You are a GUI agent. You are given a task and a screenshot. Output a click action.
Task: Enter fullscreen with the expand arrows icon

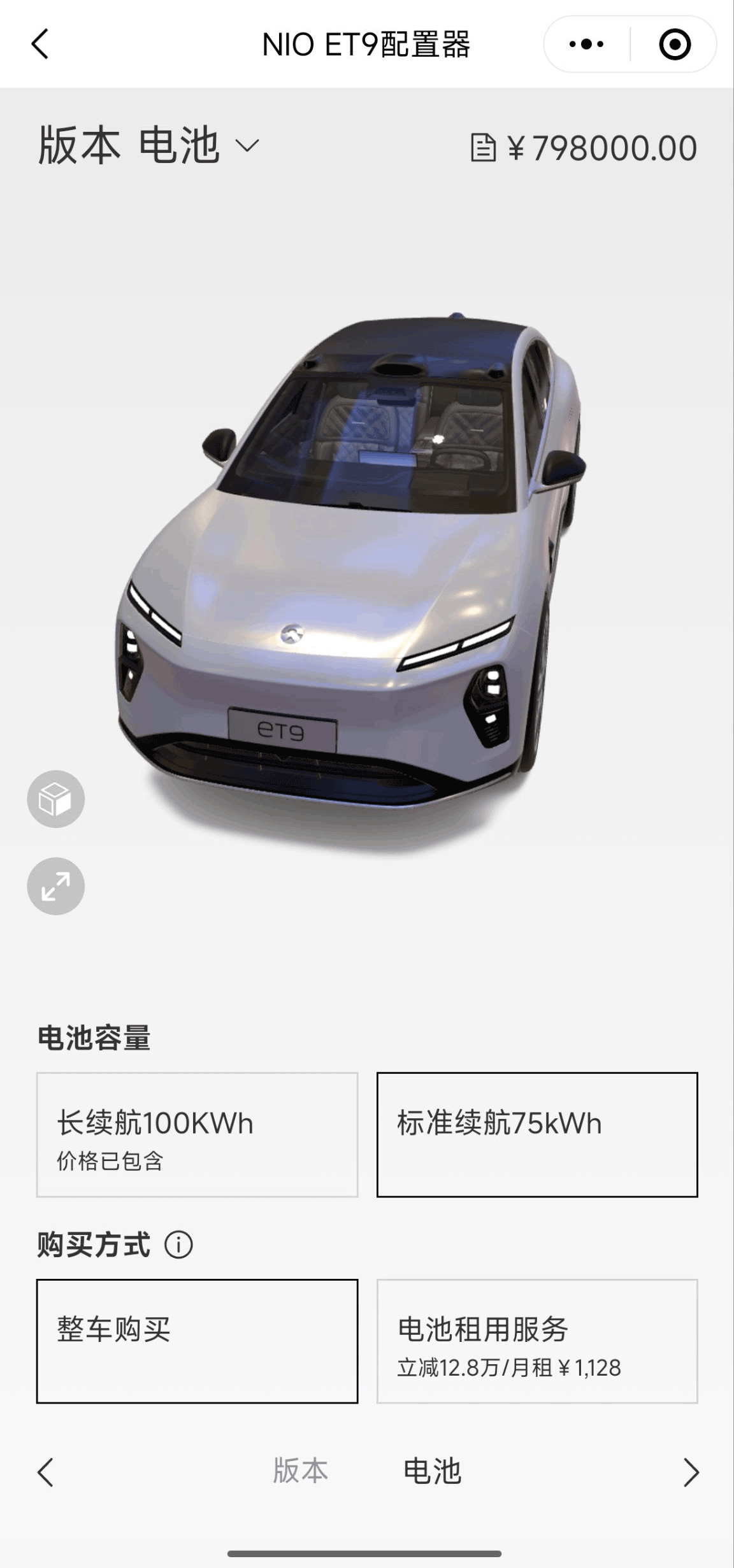(55, 886)
